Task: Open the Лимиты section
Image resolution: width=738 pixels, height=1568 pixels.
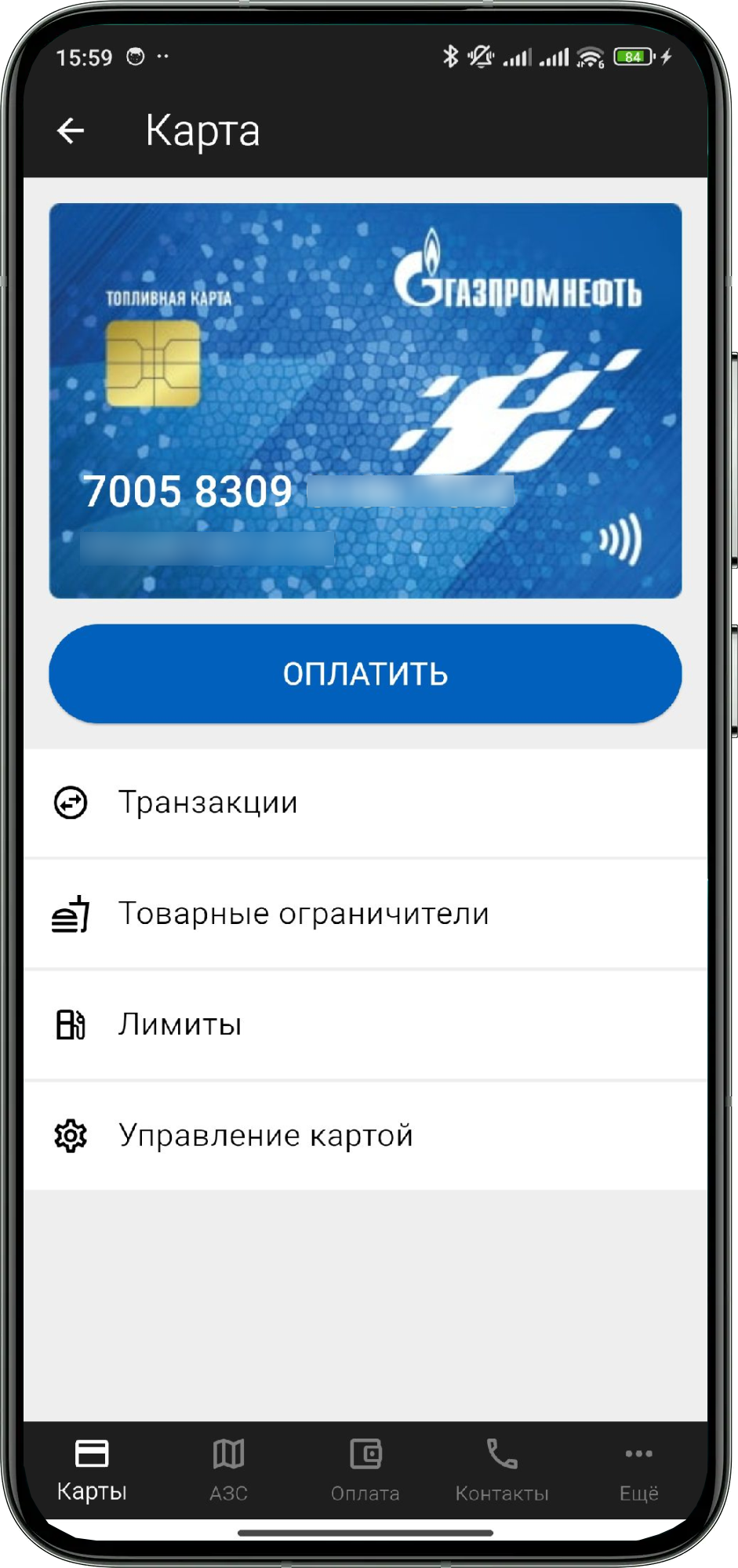Action: tap(365, 1024)
